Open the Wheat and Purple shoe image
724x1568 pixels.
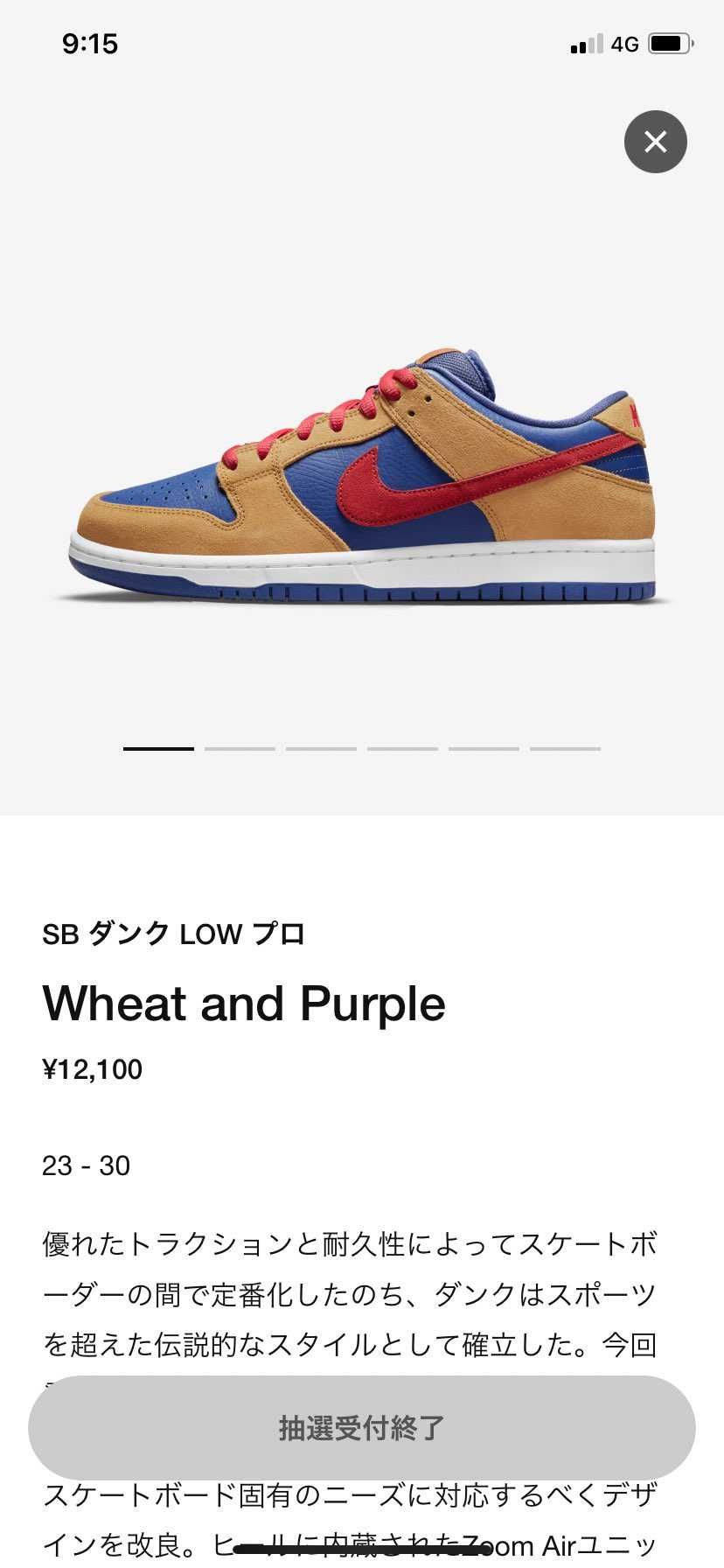point(361,477)
